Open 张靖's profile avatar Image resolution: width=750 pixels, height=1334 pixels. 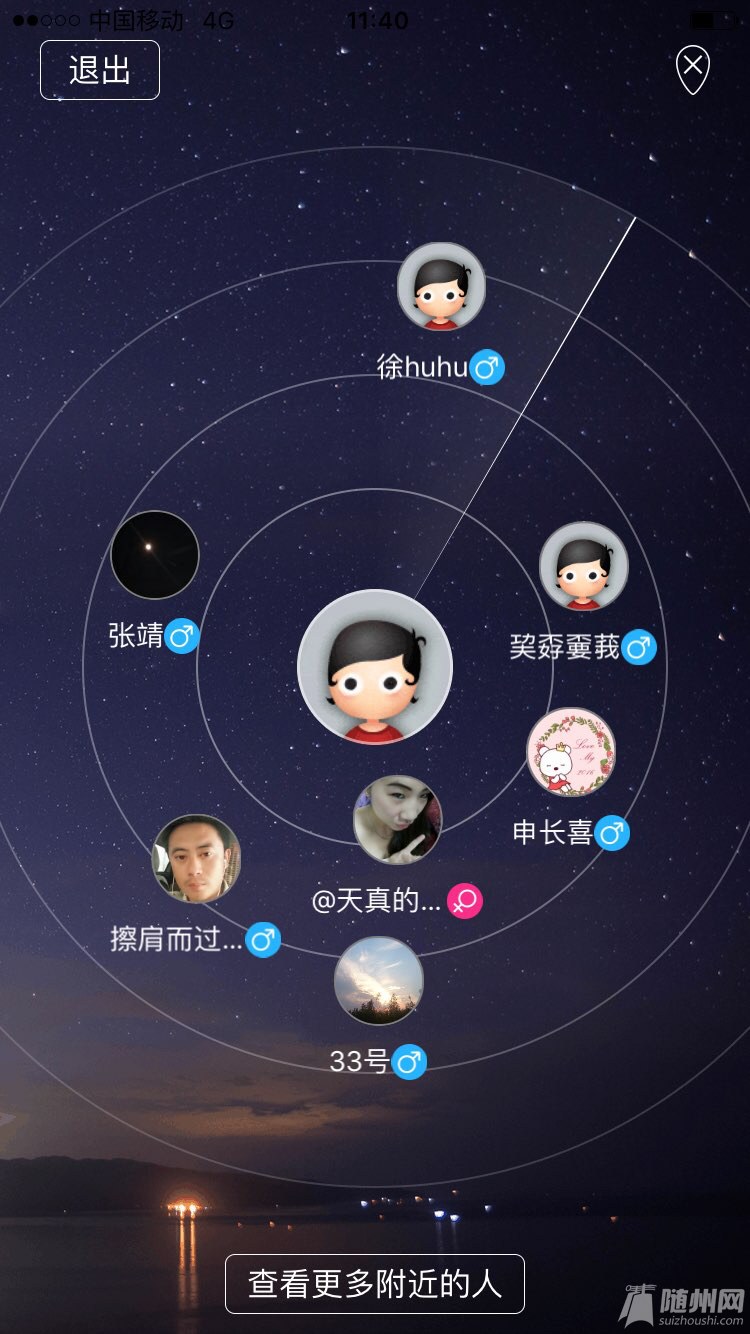(155, 555)
